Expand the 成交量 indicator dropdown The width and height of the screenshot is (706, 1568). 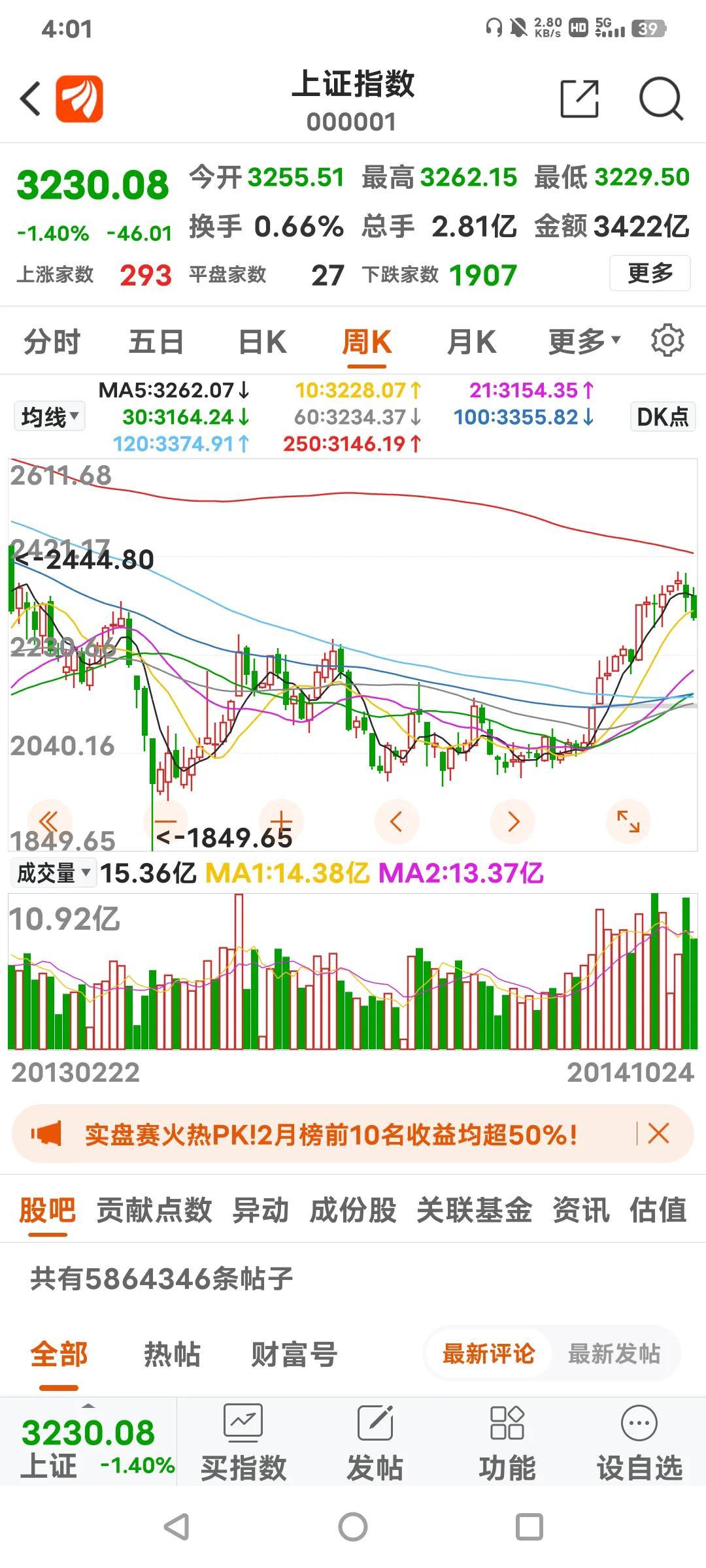tap(53, 873)
